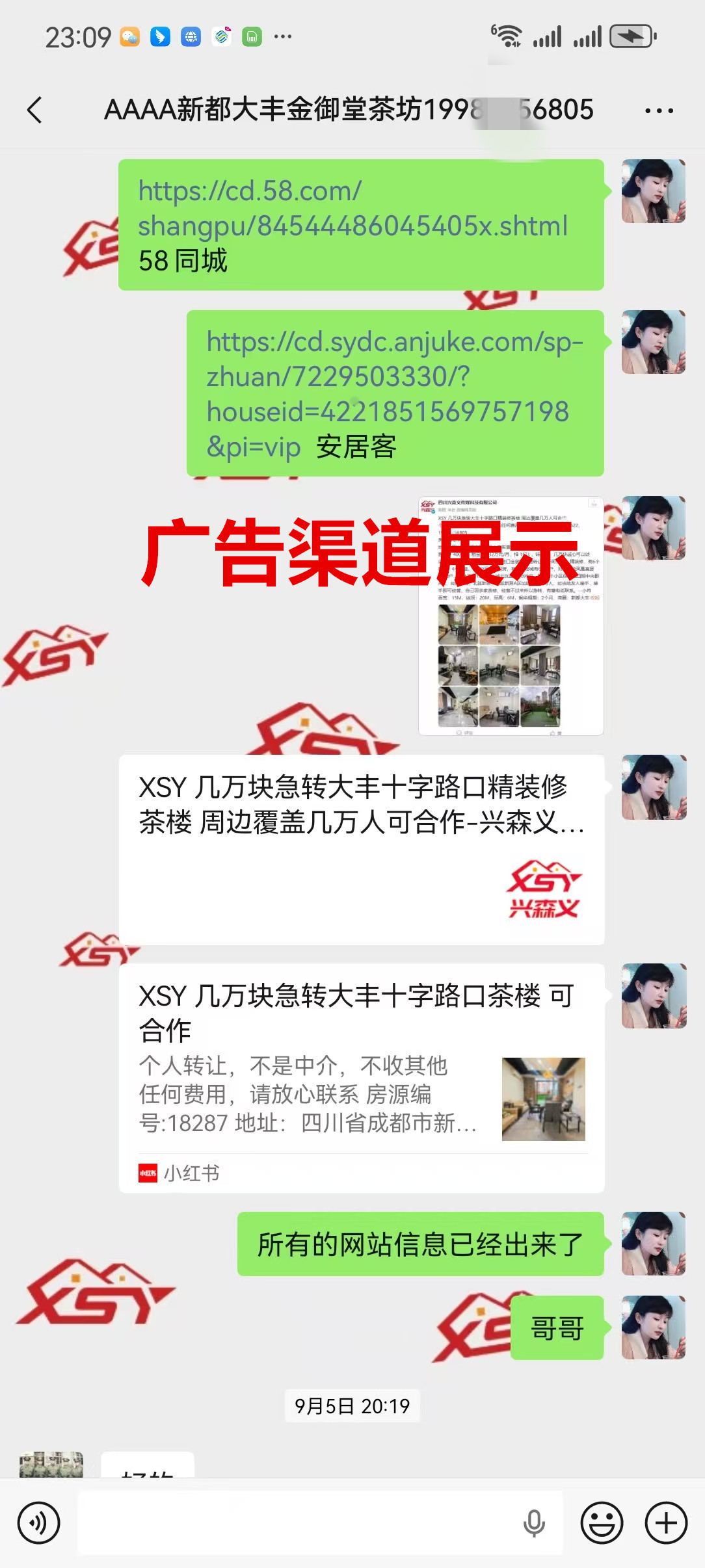
Task: Switch to voice message input
Action: pyautogui.click(x=39, y=1522)
